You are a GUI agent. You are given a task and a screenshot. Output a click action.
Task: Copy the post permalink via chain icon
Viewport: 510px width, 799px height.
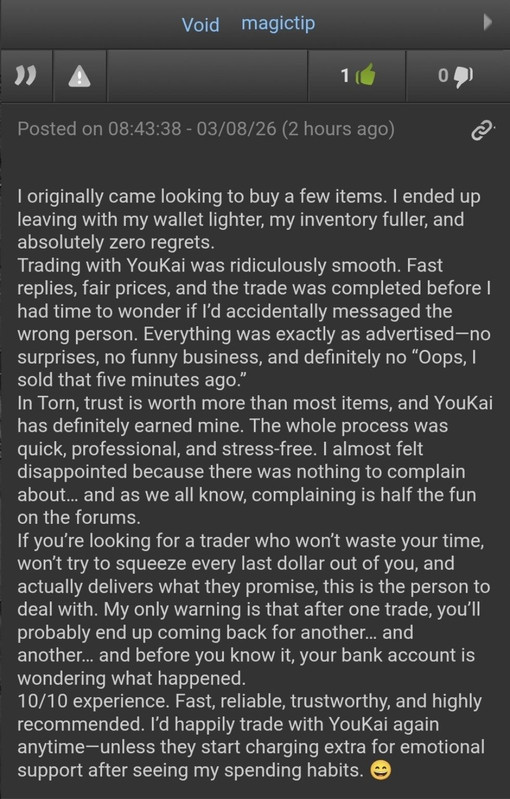pyautogui.click(x=481, y=130)
